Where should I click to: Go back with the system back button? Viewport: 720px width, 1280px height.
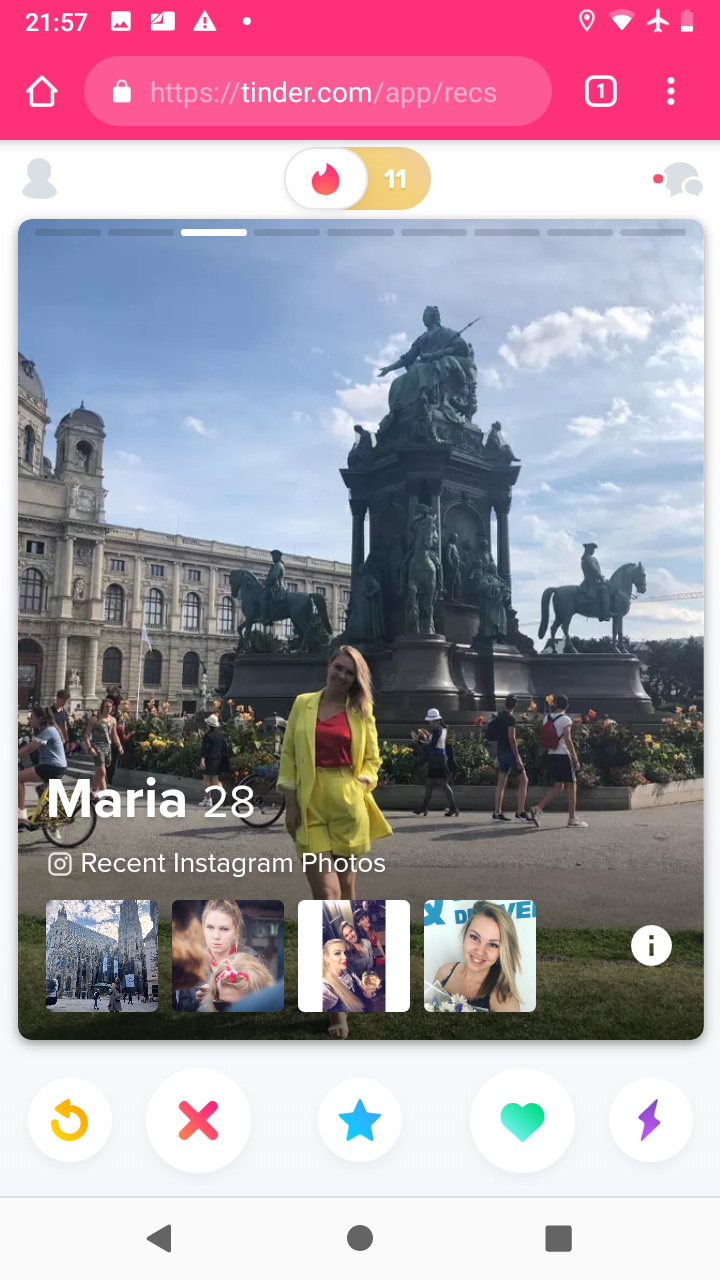tap(159, 1238)
